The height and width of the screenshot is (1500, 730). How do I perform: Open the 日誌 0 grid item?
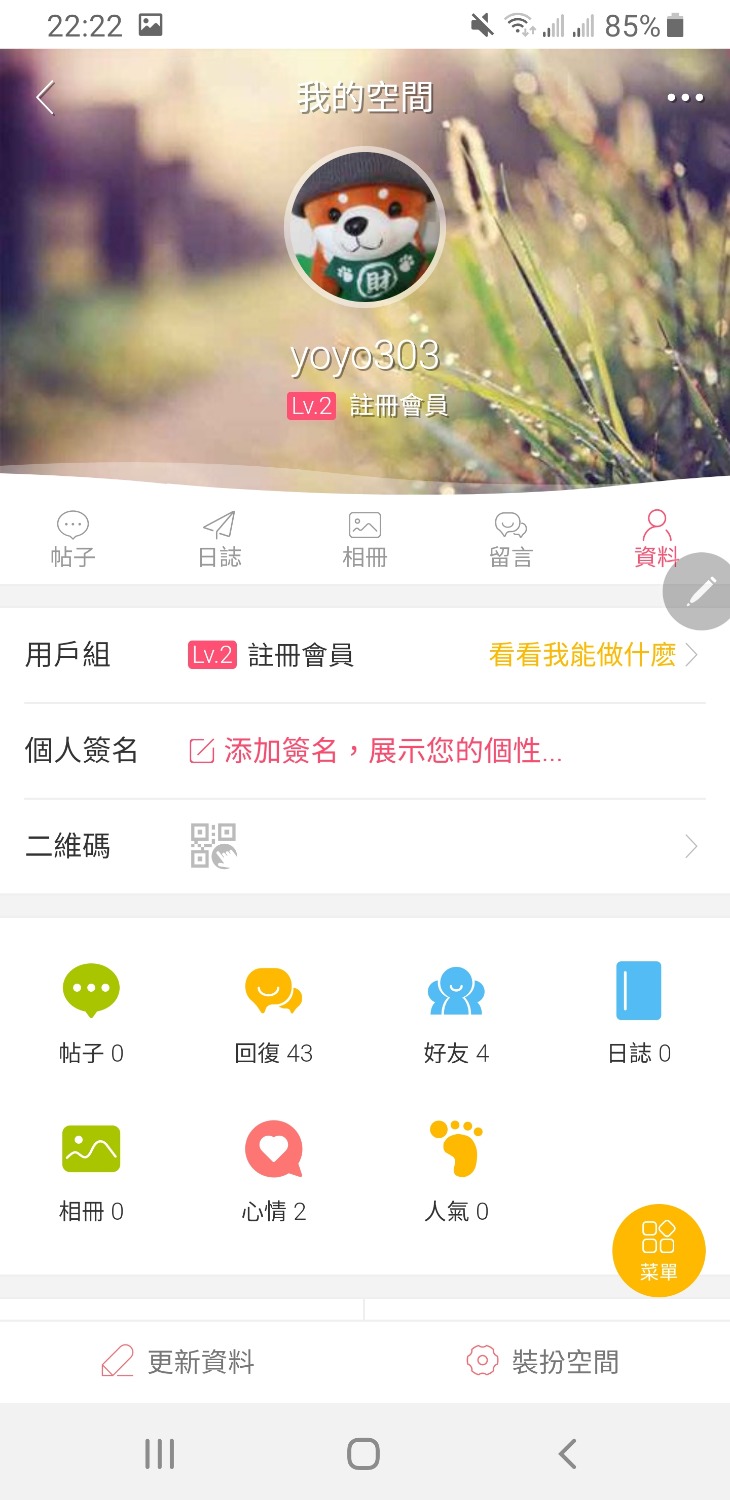point(638,1011)
